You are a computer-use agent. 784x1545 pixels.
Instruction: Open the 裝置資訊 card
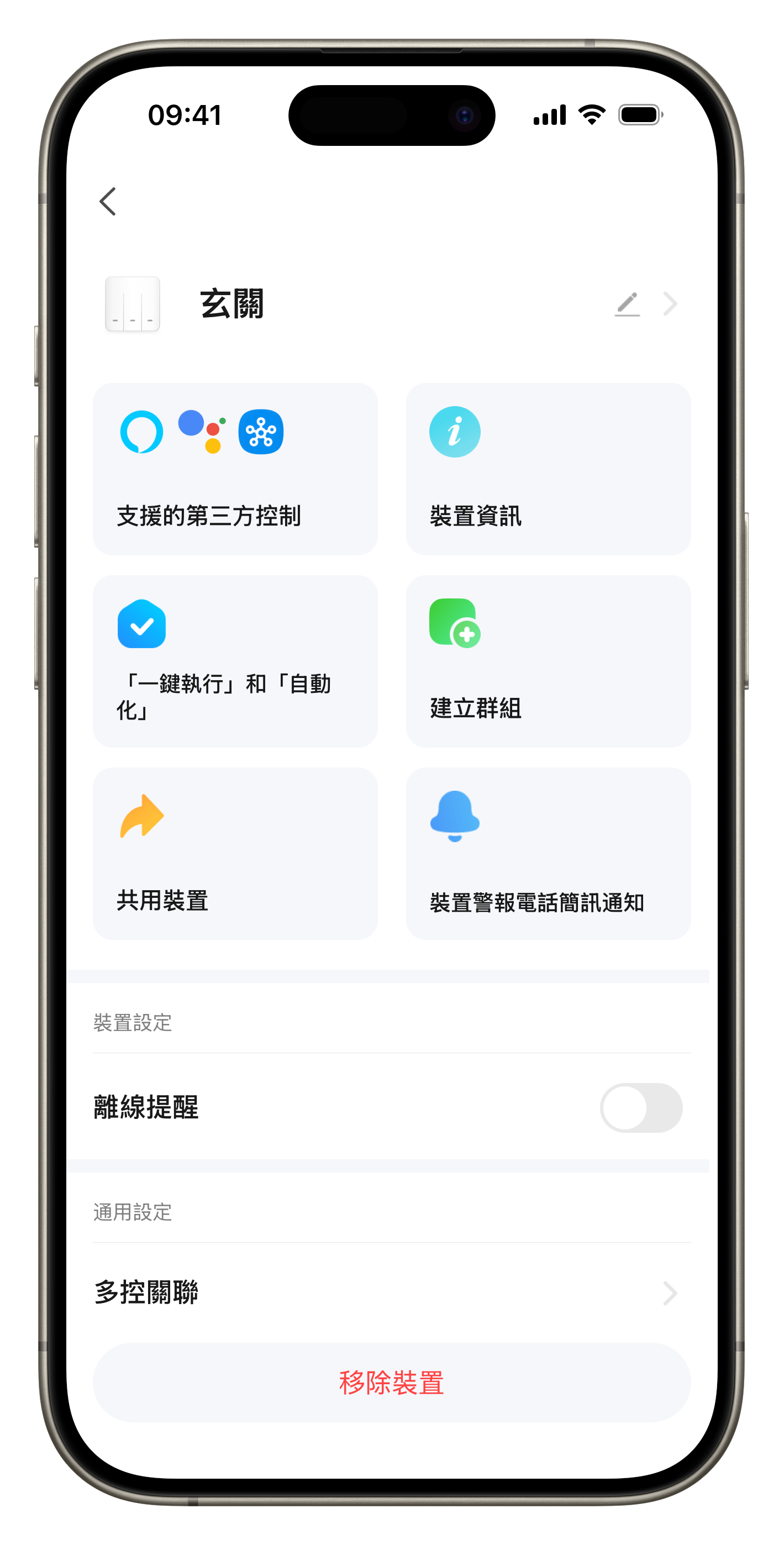[x=548, y=469]
